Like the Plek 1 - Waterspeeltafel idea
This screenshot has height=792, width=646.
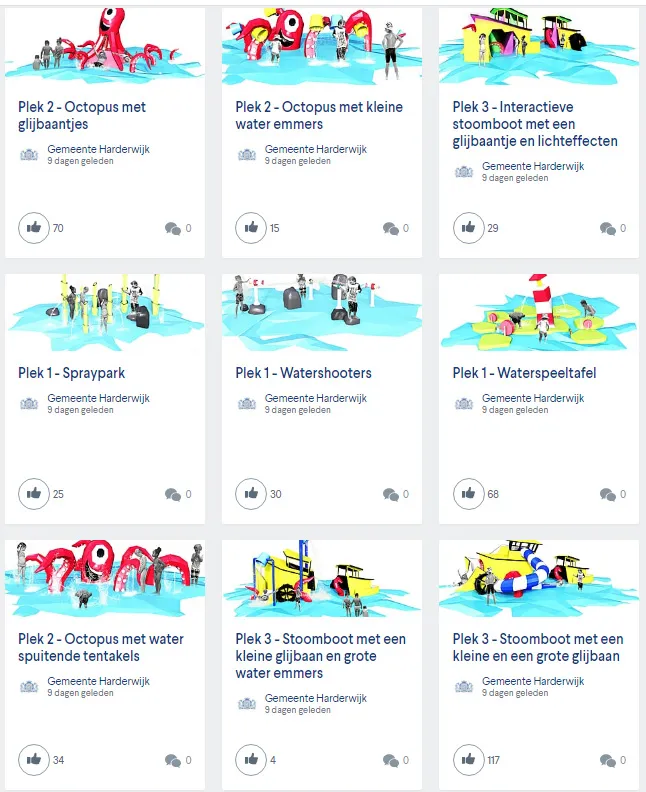coord(468,494)
